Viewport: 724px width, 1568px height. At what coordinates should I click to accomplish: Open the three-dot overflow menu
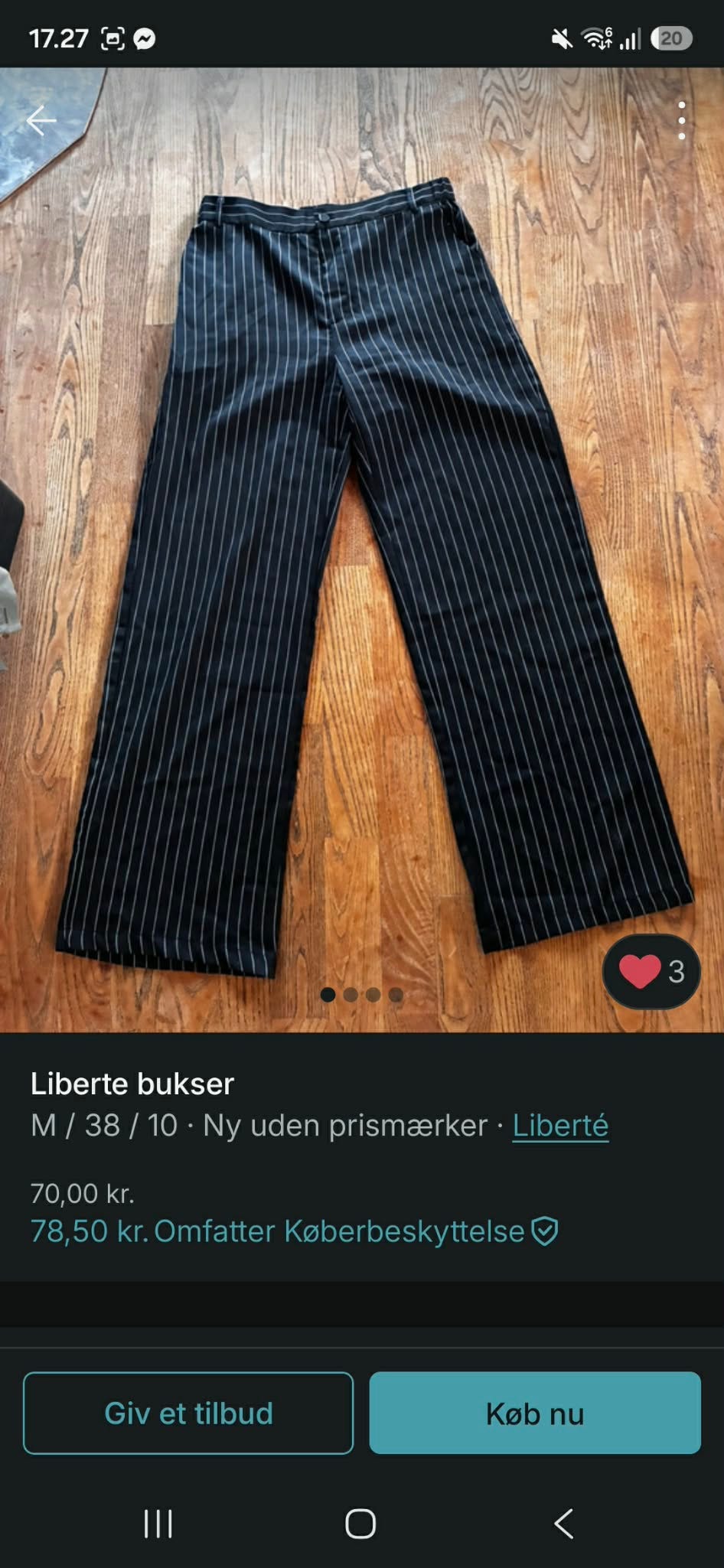pos(681,120)
